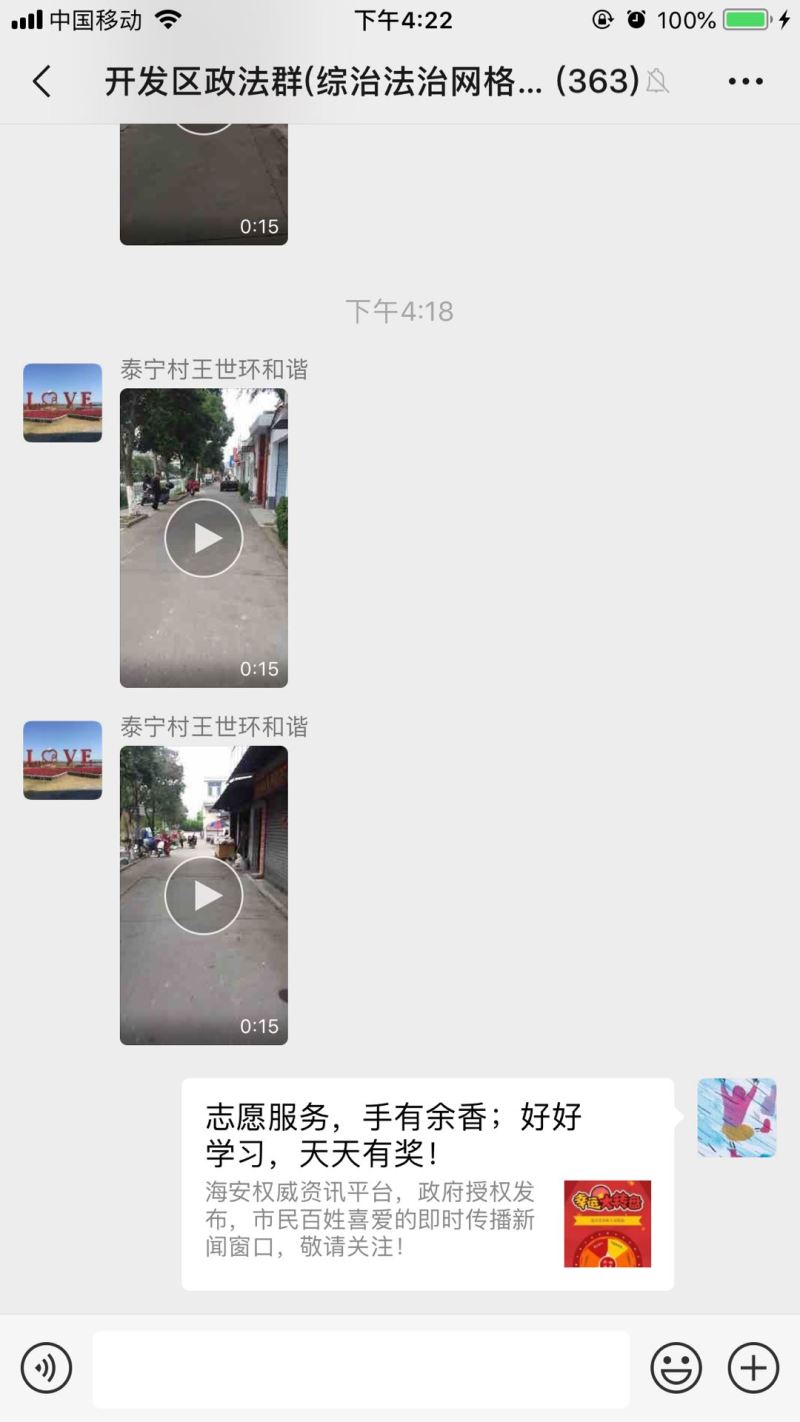Open the emoji sticker panel
Screen dimensions: 800x1422
tap(676, 1368)
